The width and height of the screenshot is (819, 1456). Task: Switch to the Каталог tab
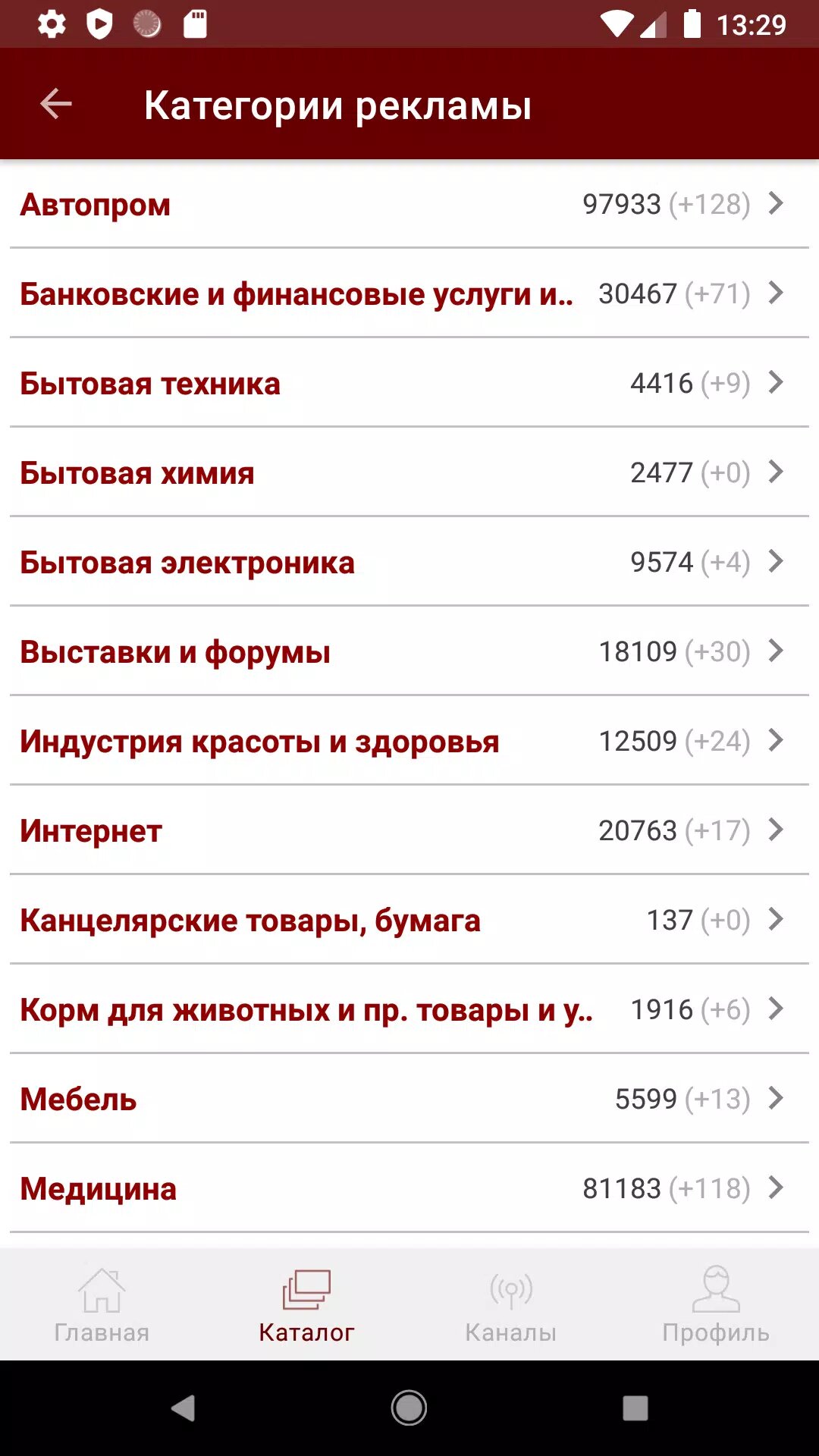tap(306, 1306)
